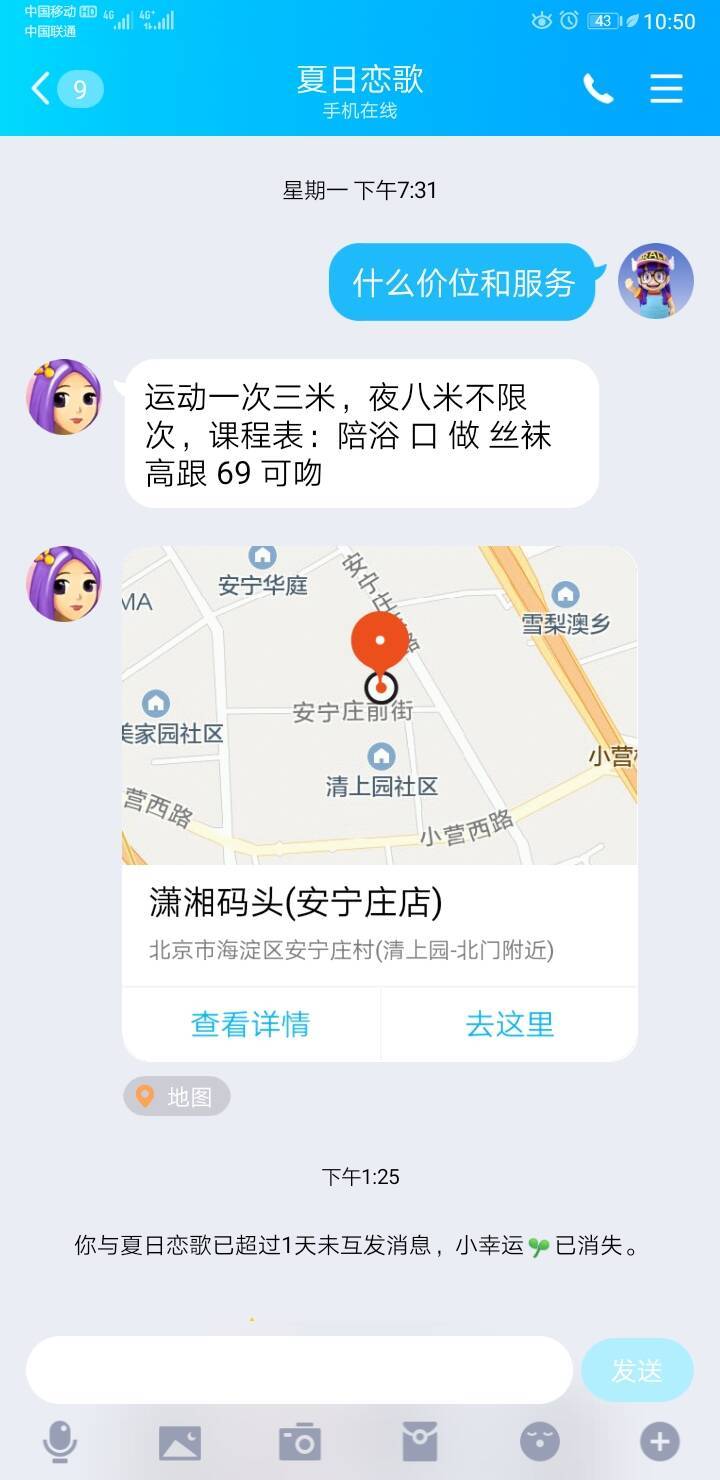Start a voice call with 夏日恋歌
Viewport: 720px width, 1480px height.
click(598, 88)
